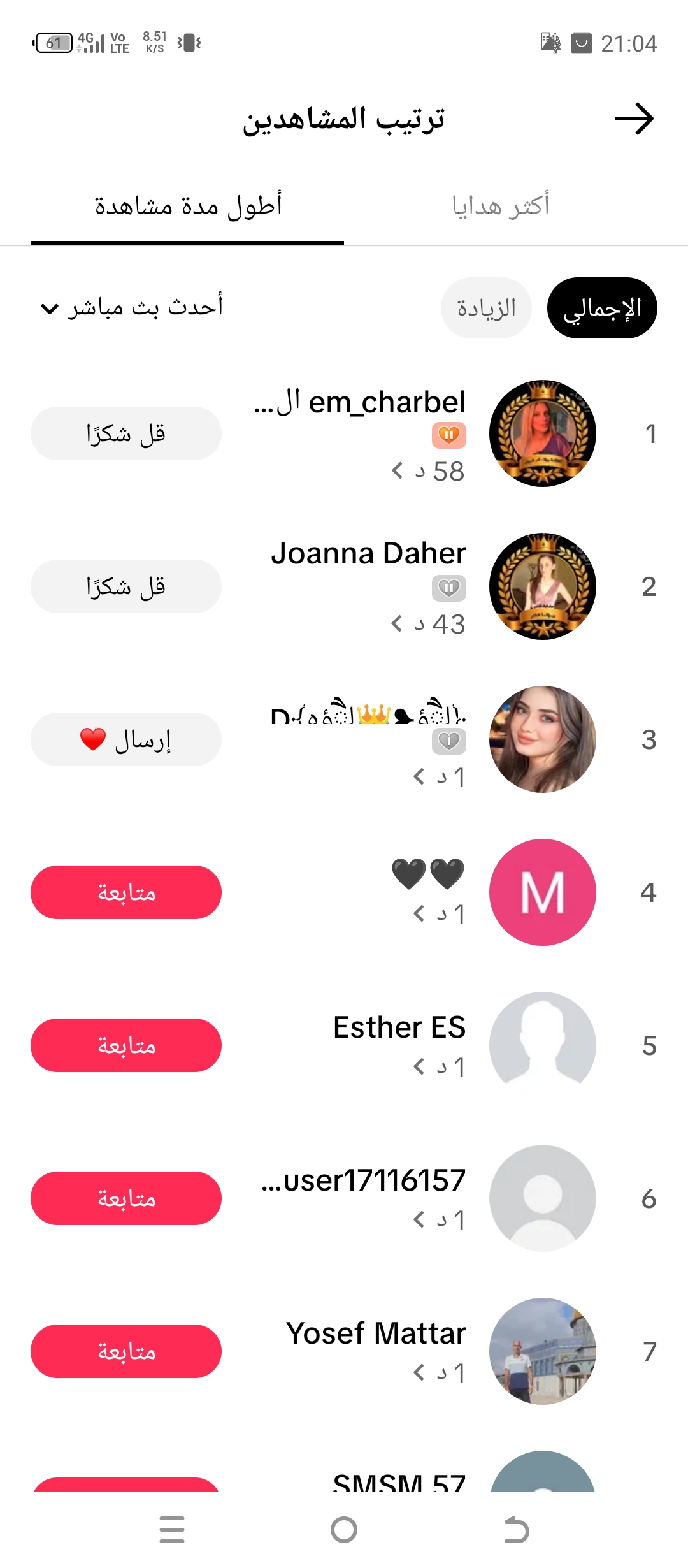
Task: Go back using the arrow icon
Action: point(634,119)
